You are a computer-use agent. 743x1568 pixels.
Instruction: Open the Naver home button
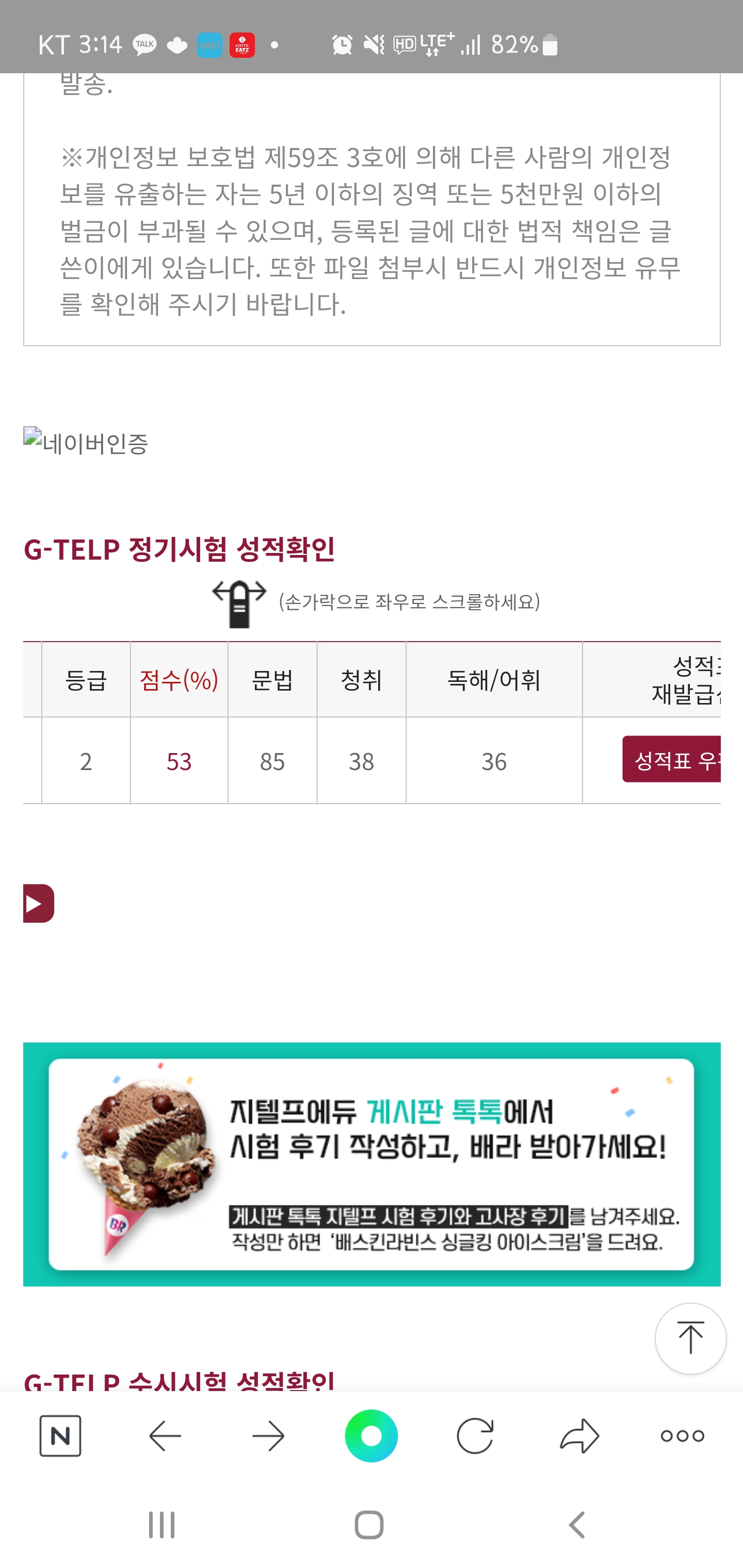(x=60, y=1436)
